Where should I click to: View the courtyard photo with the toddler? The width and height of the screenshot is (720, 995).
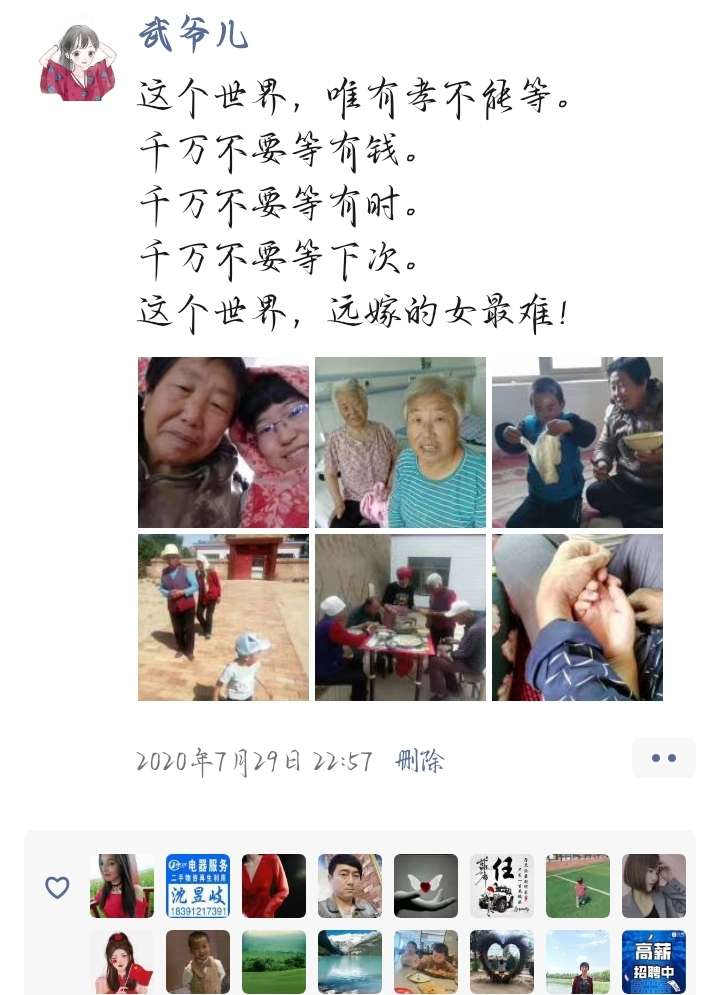223,617
